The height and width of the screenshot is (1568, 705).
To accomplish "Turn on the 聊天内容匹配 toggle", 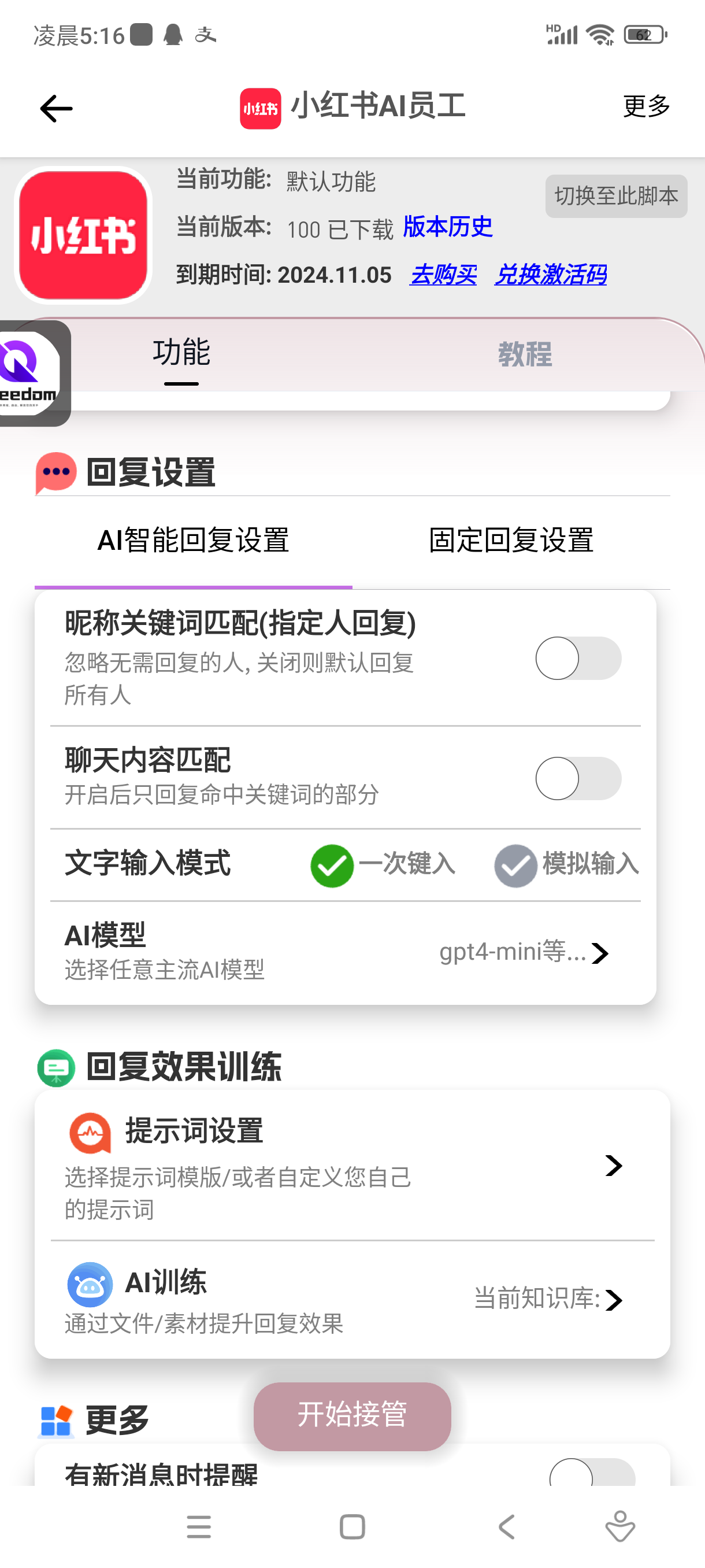I will tap(578, 778).
